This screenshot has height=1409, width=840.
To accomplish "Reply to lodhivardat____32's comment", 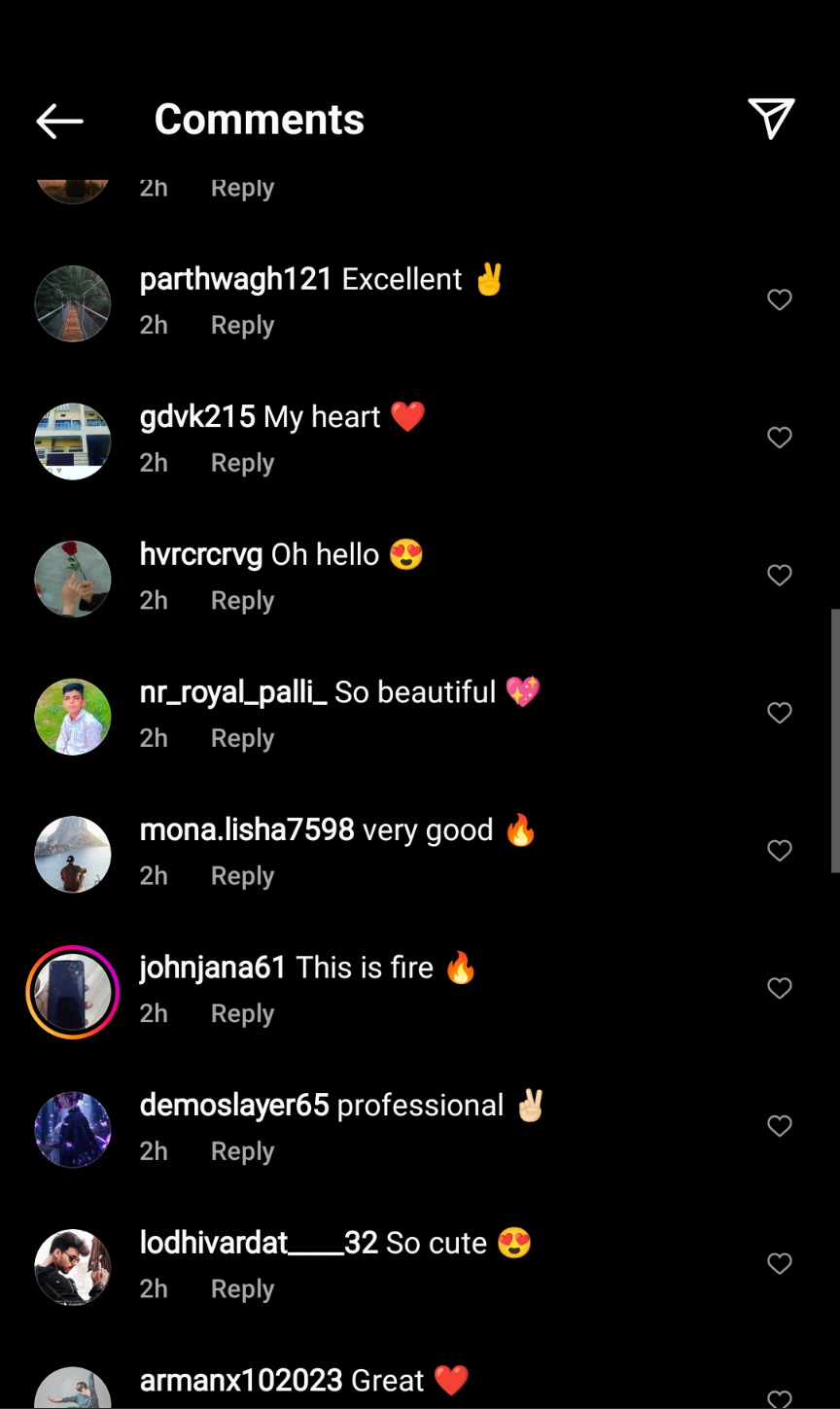I will (242, 1288).
